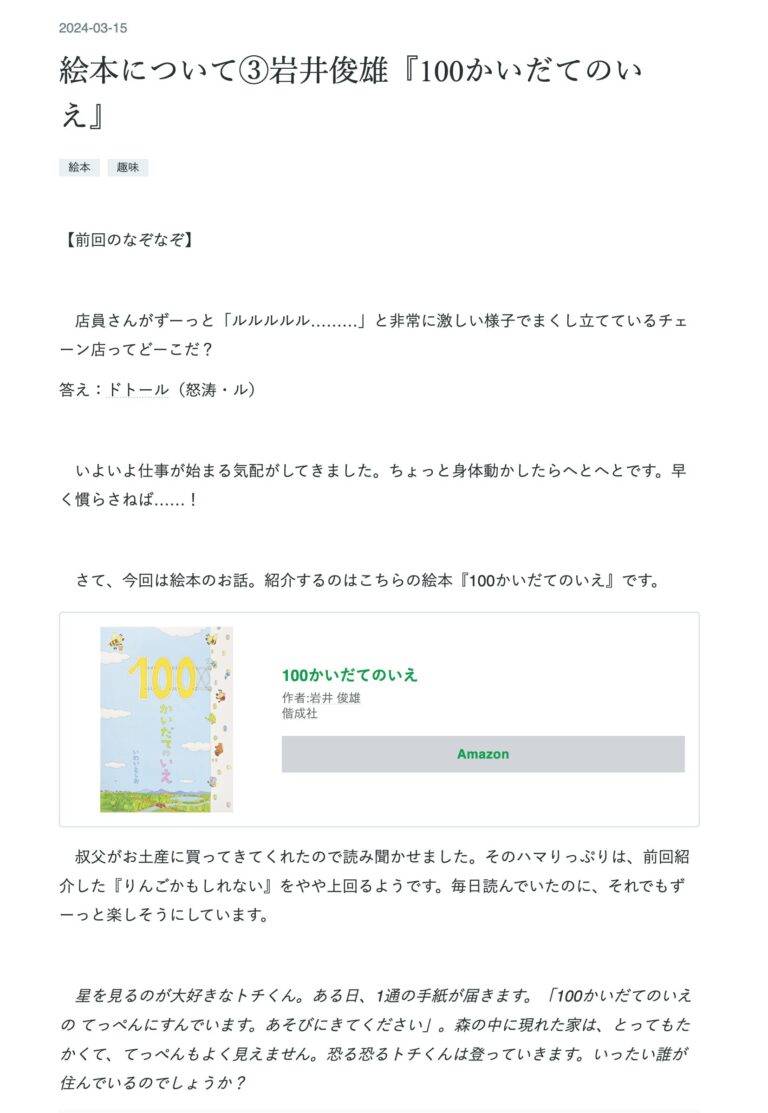Open the 100かいだてのいえ book title link
Screen dimensions: 768x1113
coord(349,675)
